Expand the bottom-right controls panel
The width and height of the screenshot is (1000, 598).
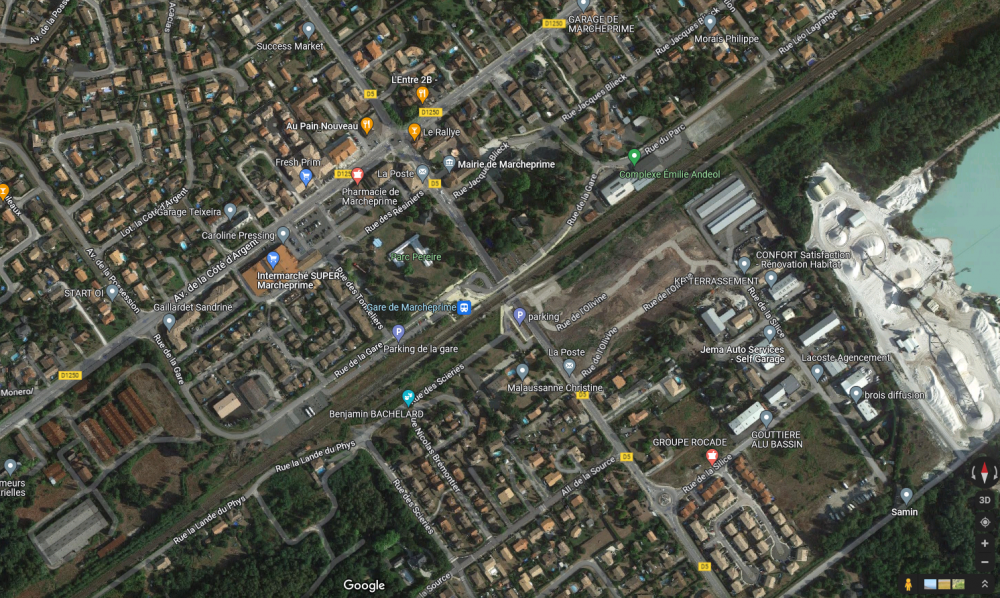click(984, 584)
